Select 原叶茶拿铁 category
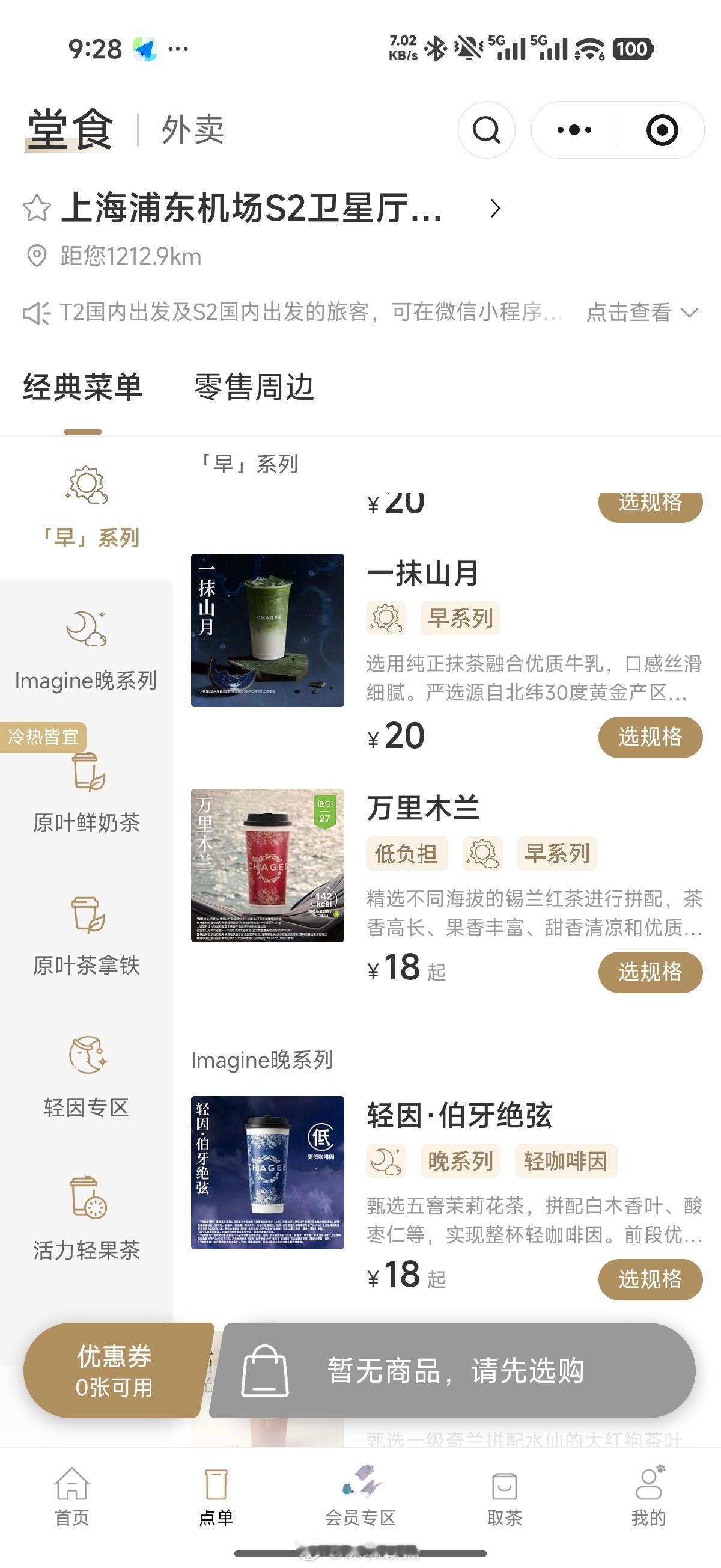This screenshot has height=1568, width=721. coord(86,937)
